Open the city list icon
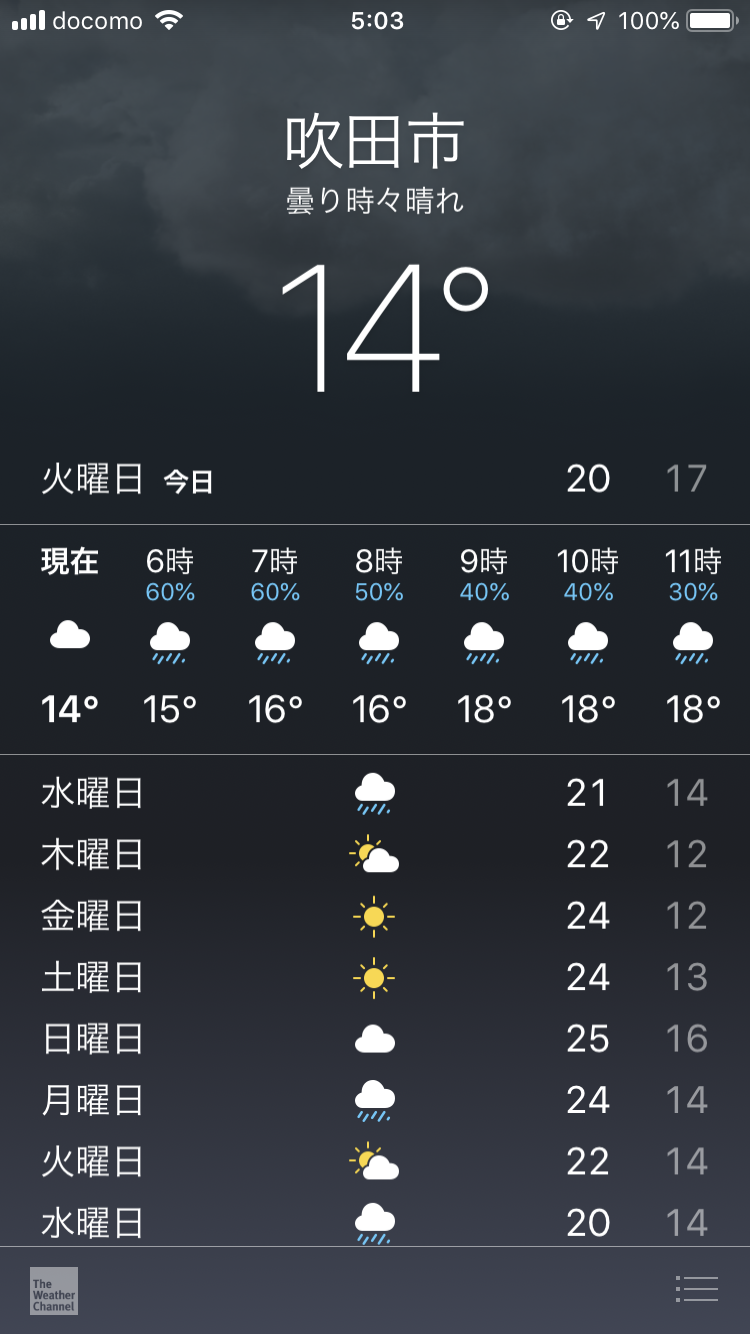This screenshot has width=750, height=1334. [696, 1289]
